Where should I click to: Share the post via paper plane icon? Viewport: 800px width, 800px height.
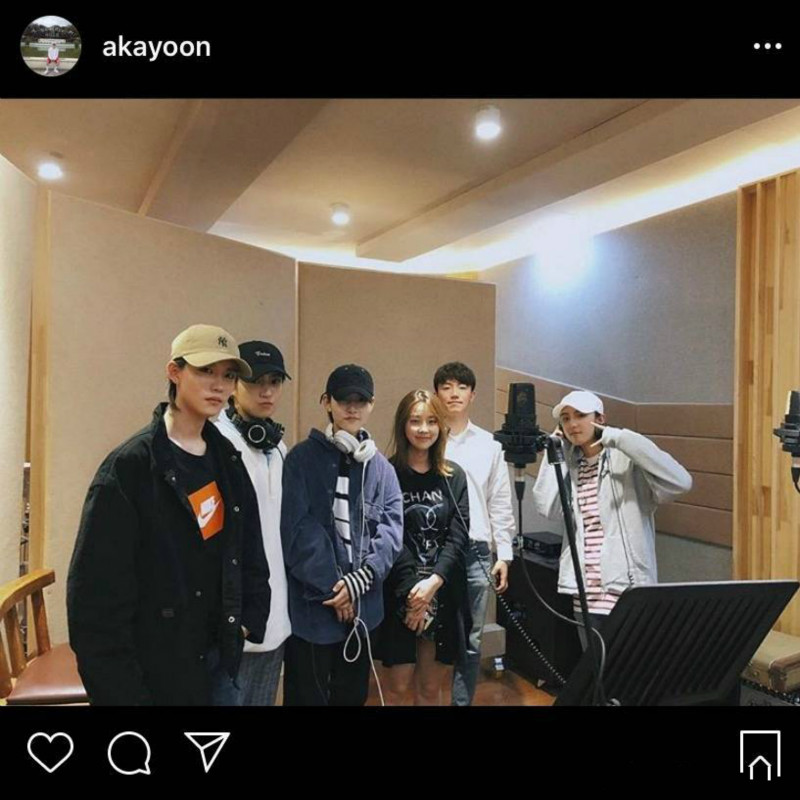click(x=207, y=751)
